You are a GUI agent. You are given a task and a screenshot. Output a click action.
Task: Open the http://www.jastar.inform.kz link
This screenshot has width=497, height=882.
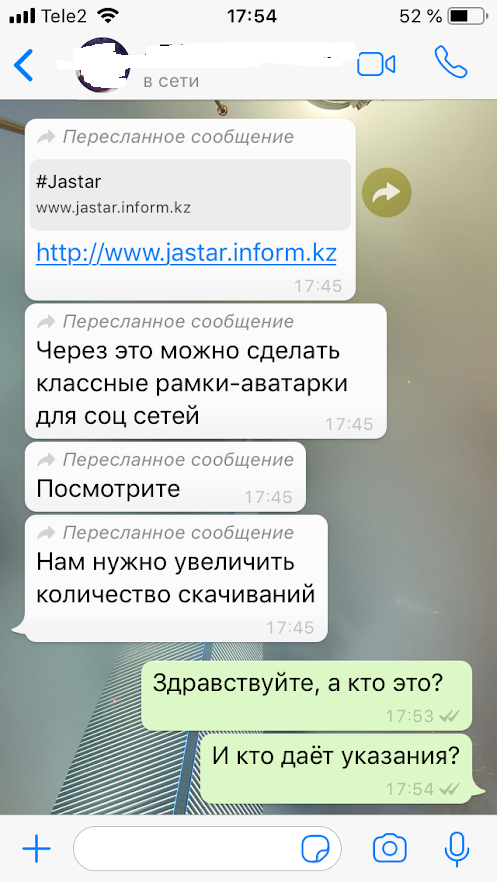click(186, 253)
